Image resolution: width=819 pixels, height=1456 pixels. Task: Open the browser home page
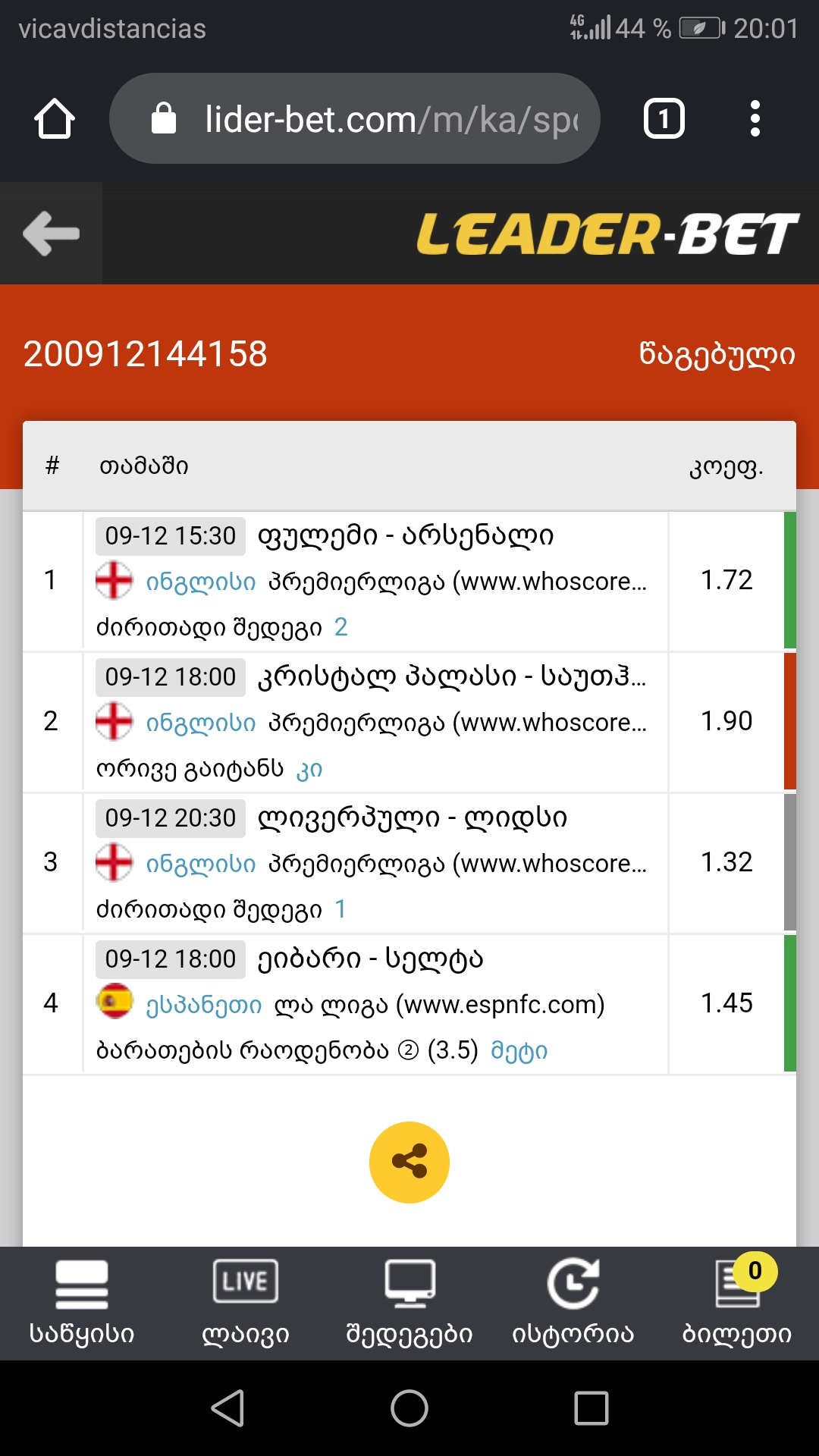click(55, 119)
